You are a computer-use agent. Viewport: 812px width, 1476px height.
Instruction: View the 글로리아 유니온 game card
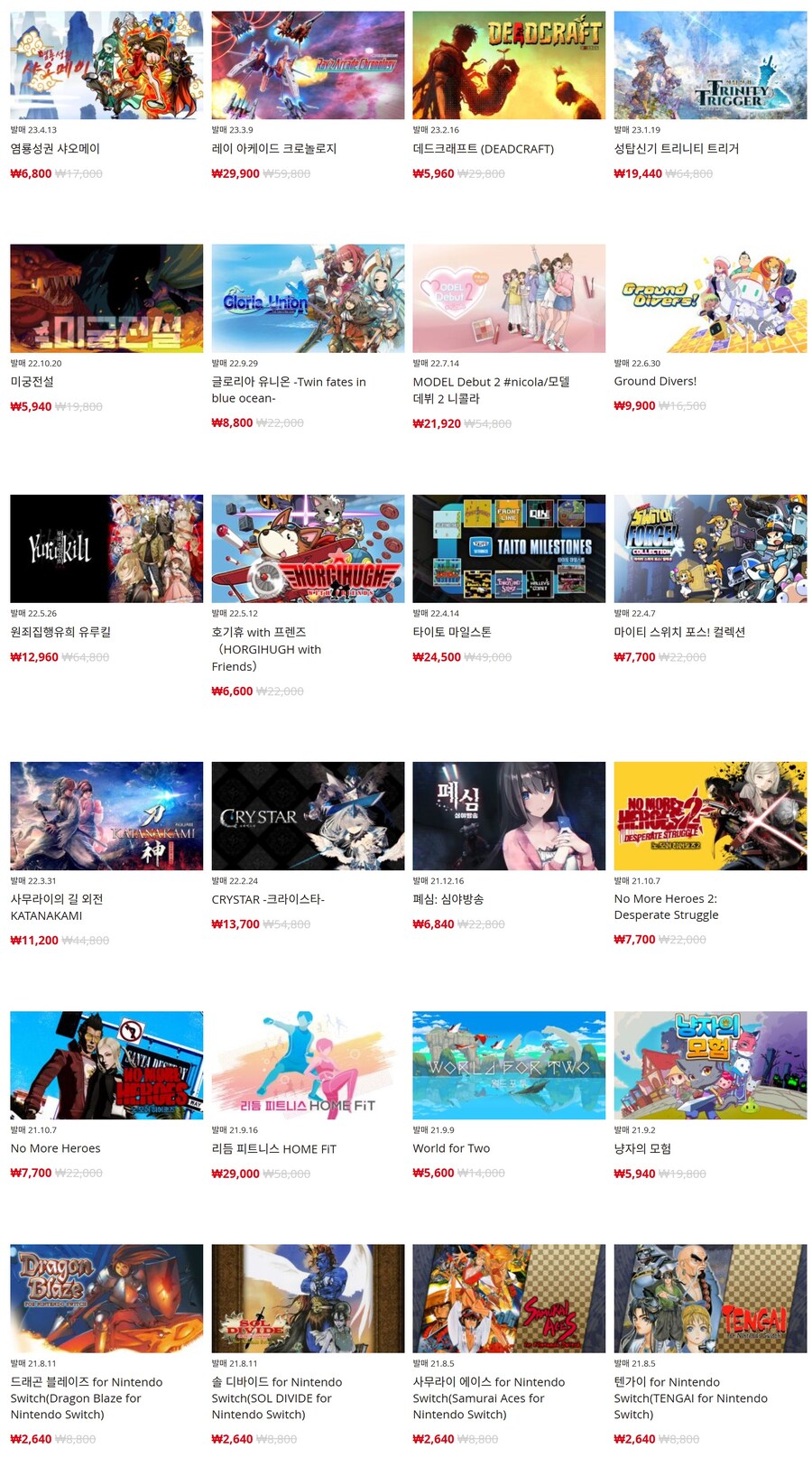pos(308,299)
